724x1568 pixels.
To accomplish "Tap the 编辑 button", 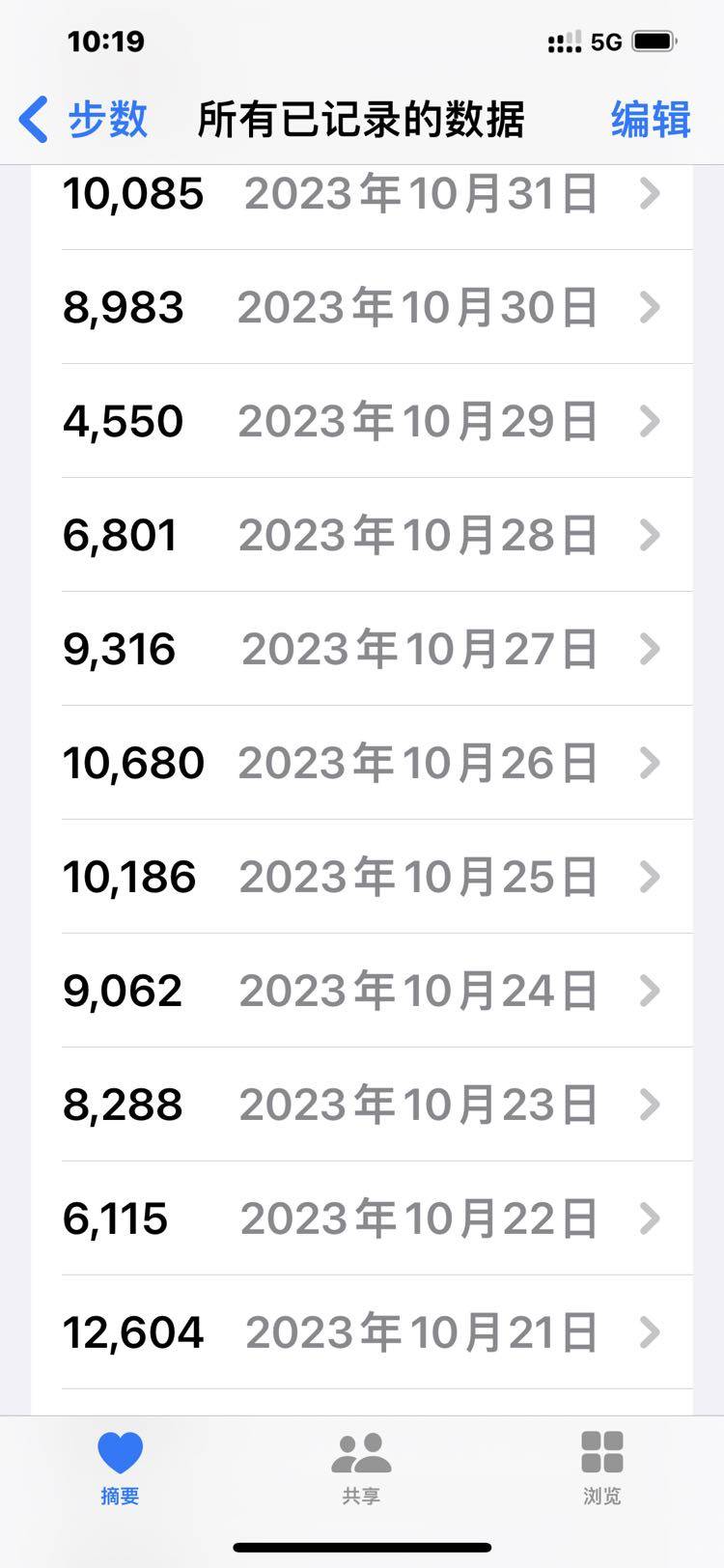I will [650, 120].
